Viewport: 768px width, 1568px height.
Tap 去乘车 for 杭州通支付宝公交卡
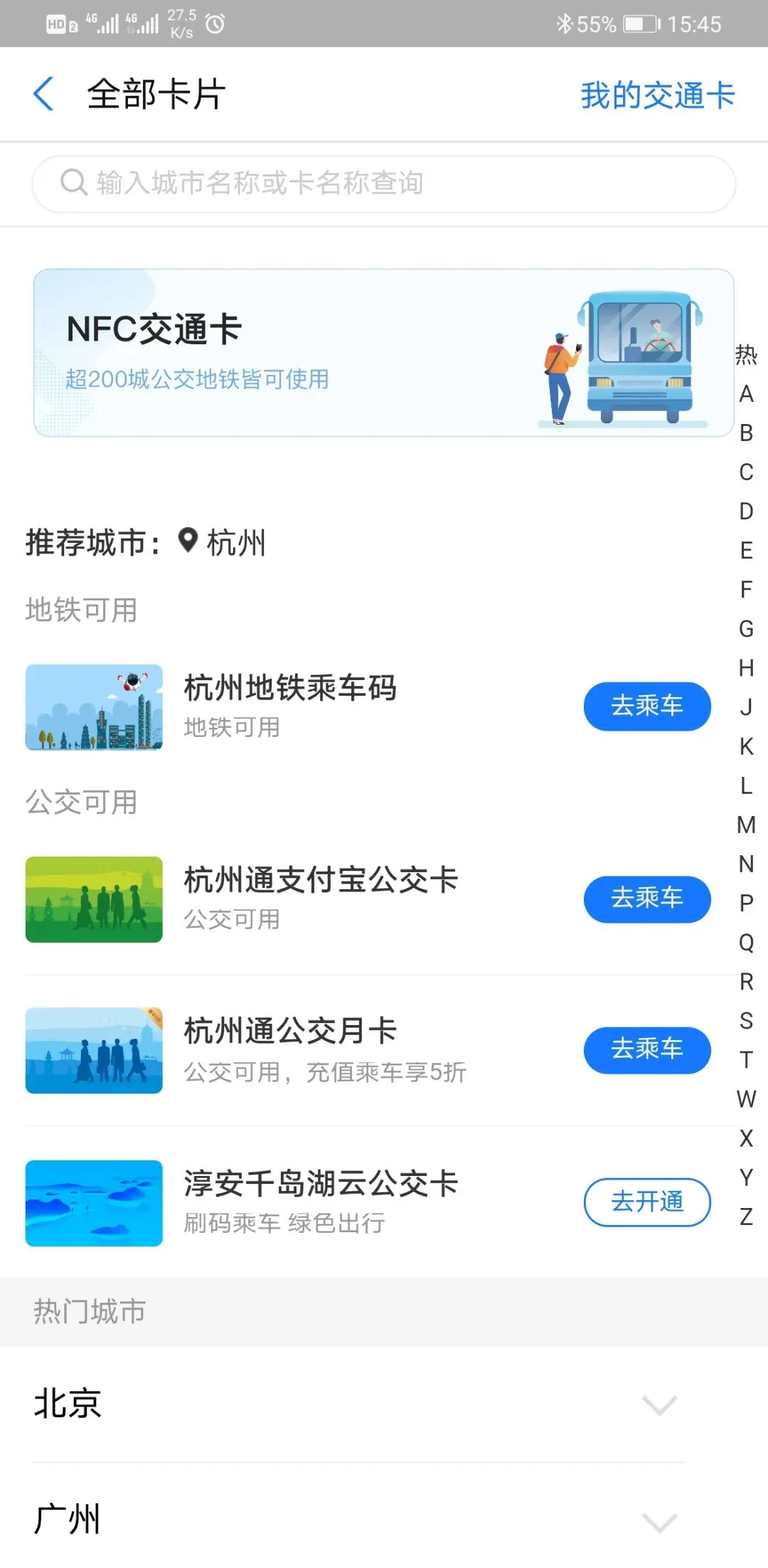(646, 899)
